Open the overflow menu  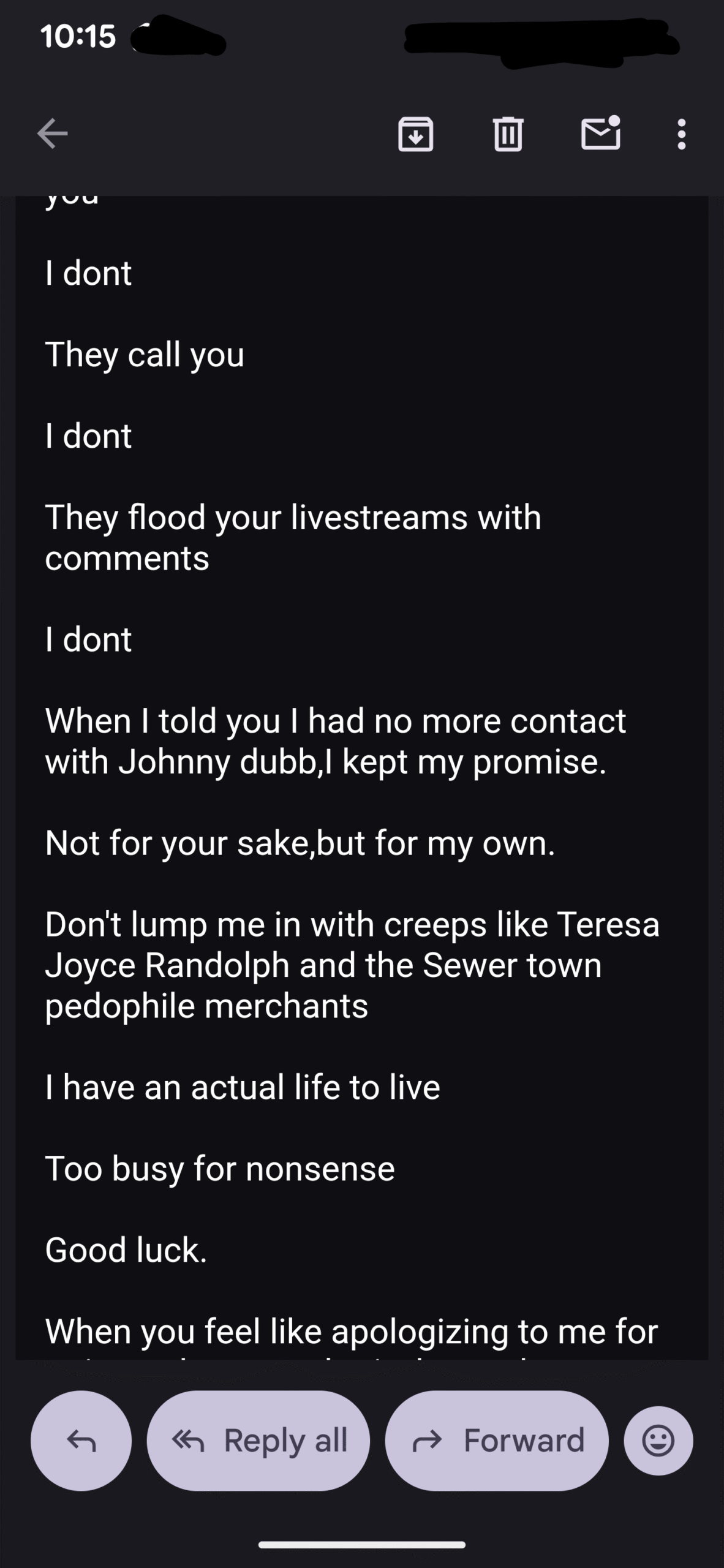[x=681, y=134]
